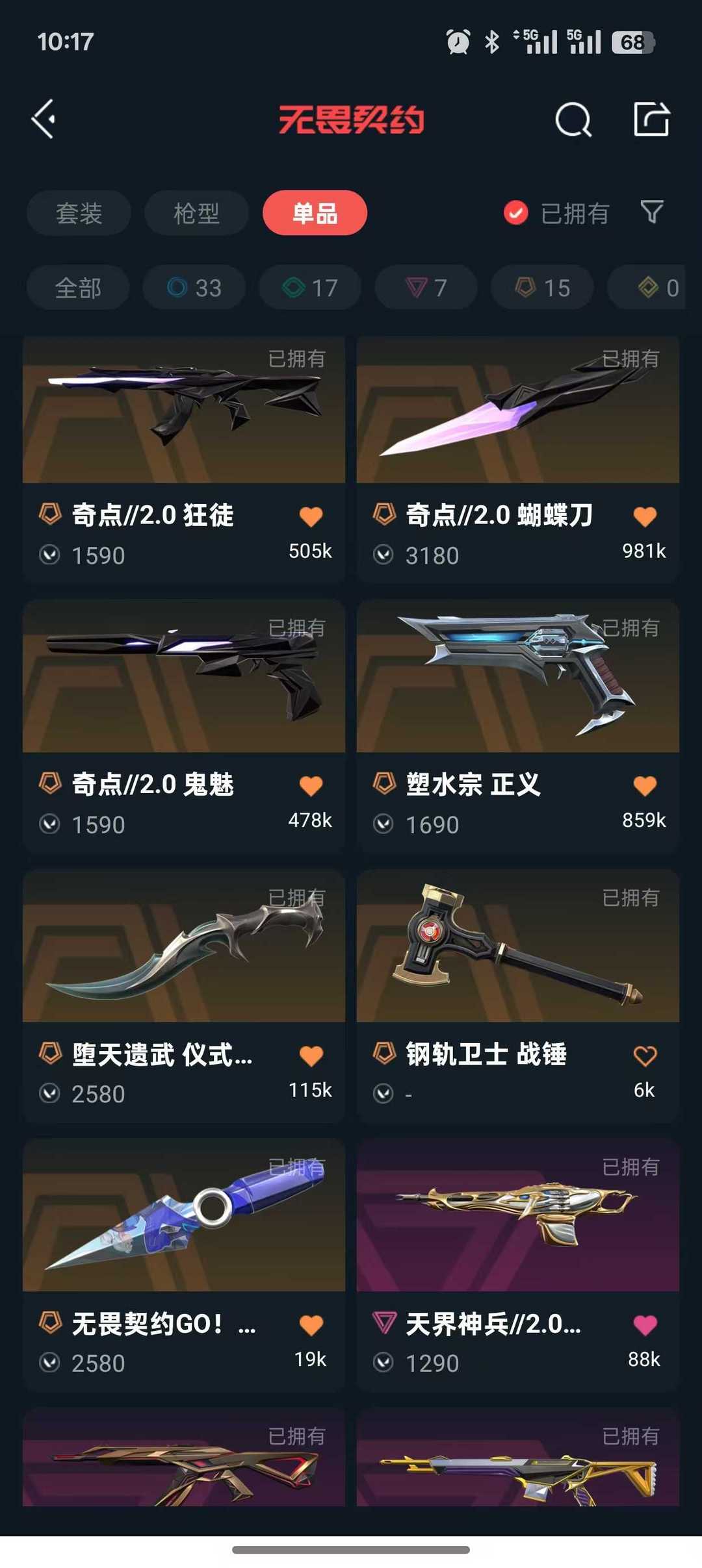This screenshot has height=1568, width=702.
Task: Open the 奇点//2.0 蝴蝶刀 skin card
Action: coord(518,459)
